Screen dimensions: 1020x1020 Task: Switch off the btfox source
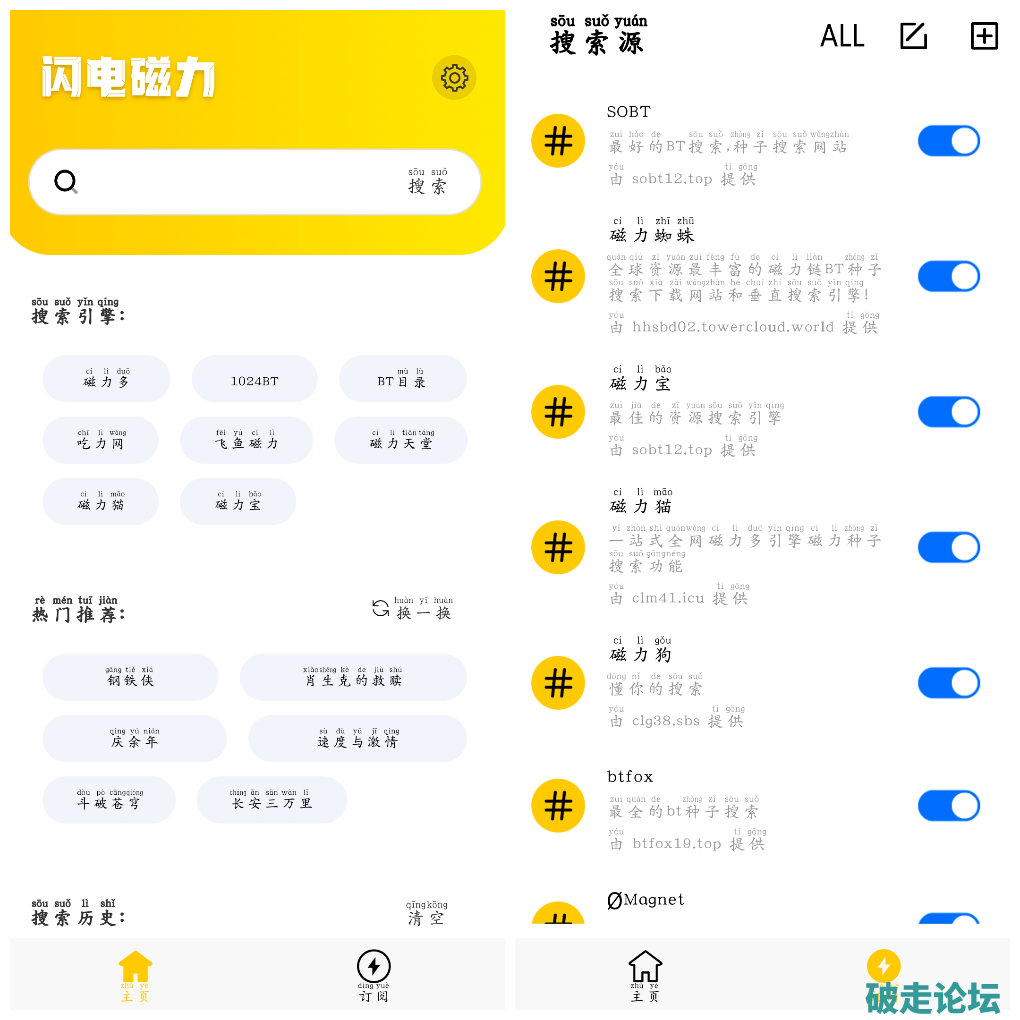coord(948,805)
